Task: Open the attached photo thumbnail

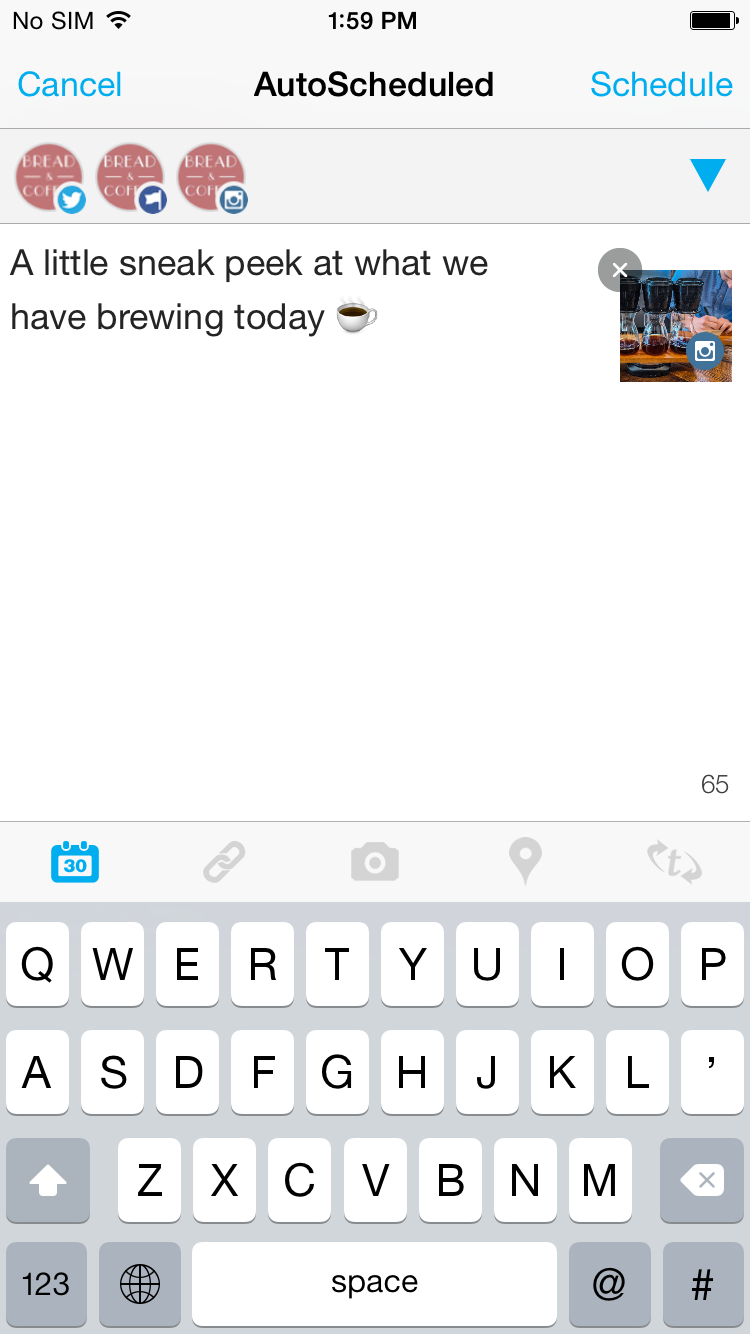Action: (x=676, y=328)
